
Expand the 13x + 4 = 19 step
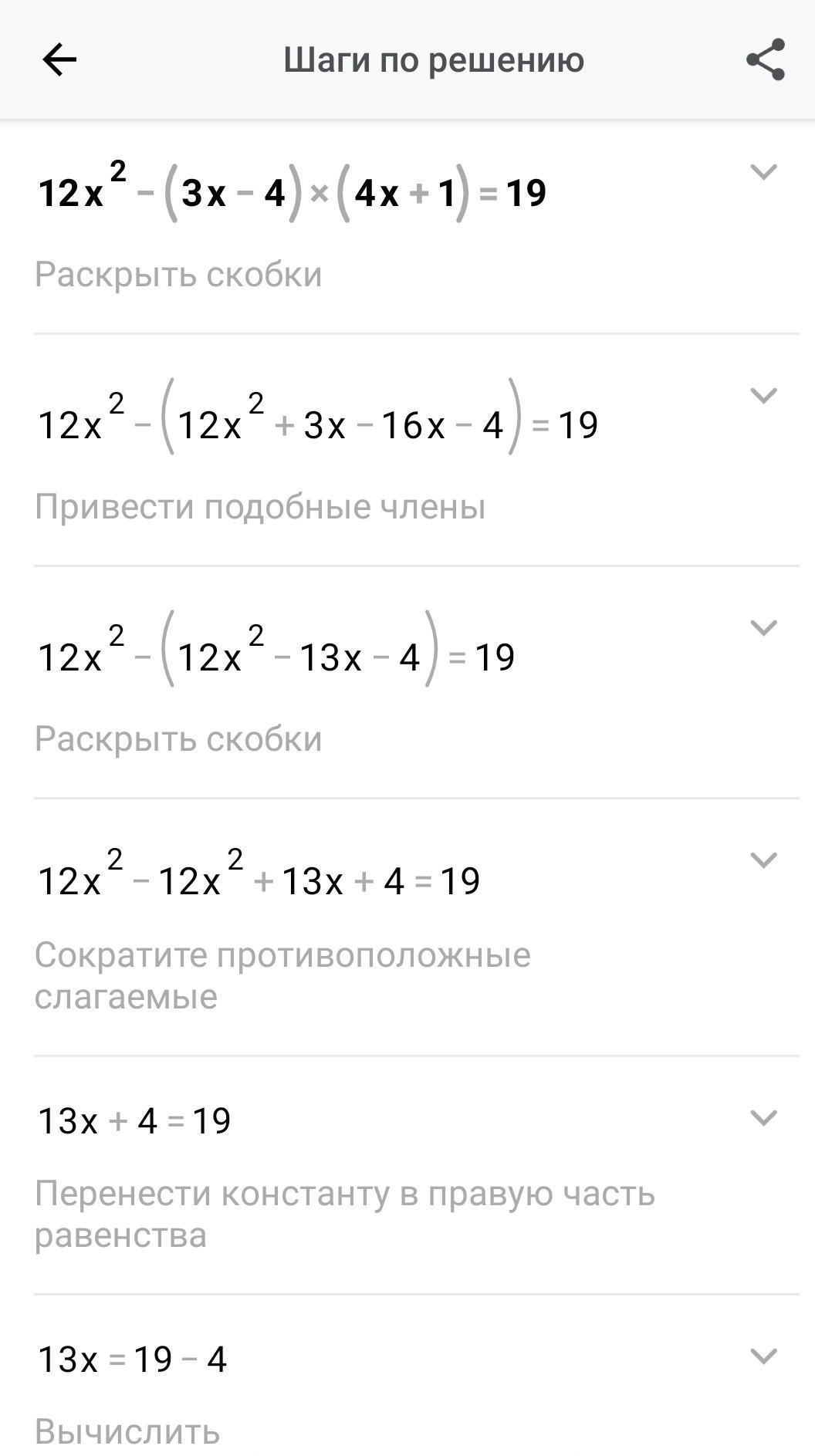point(763,1118)
